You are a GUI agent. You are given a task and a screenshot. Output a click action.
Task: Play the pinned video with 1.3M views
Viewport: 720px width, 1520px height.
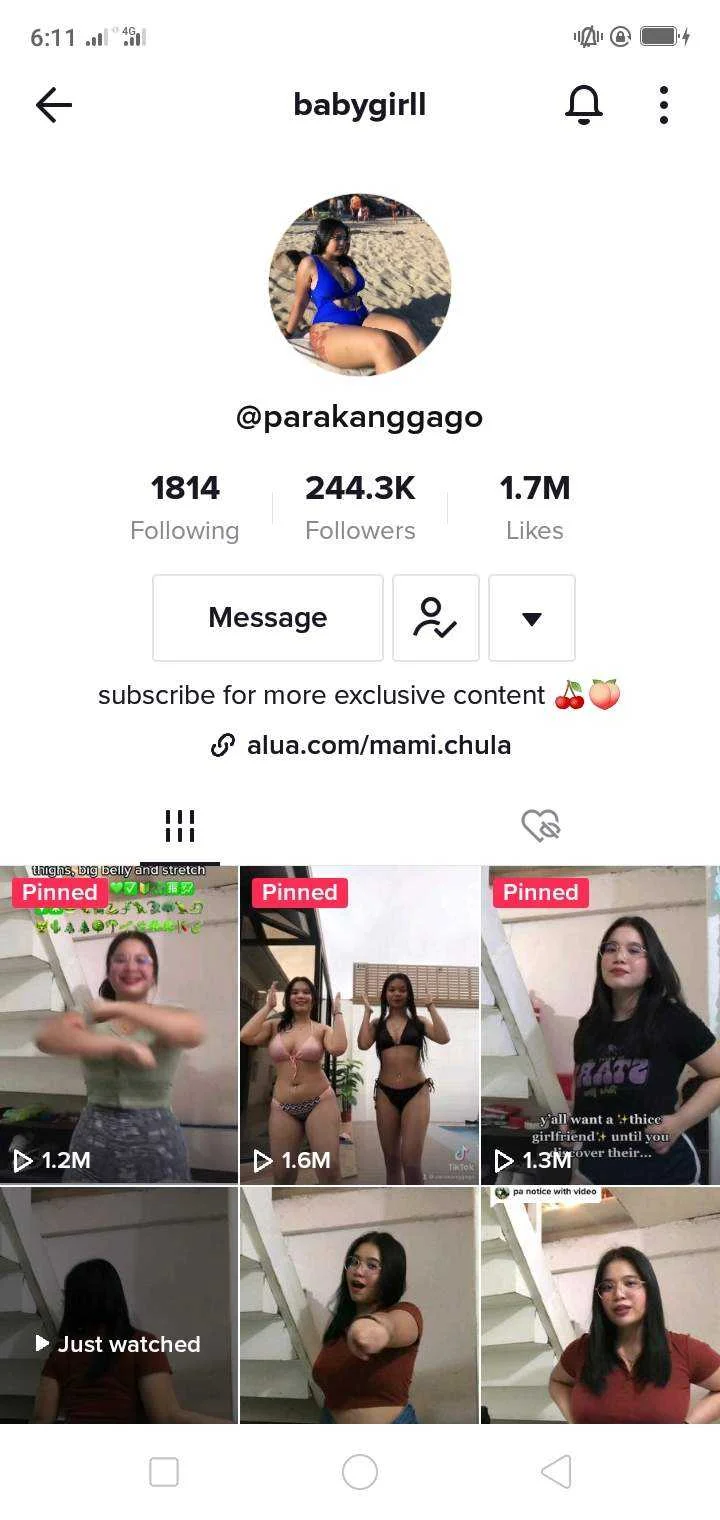[x=600, y=1025]
